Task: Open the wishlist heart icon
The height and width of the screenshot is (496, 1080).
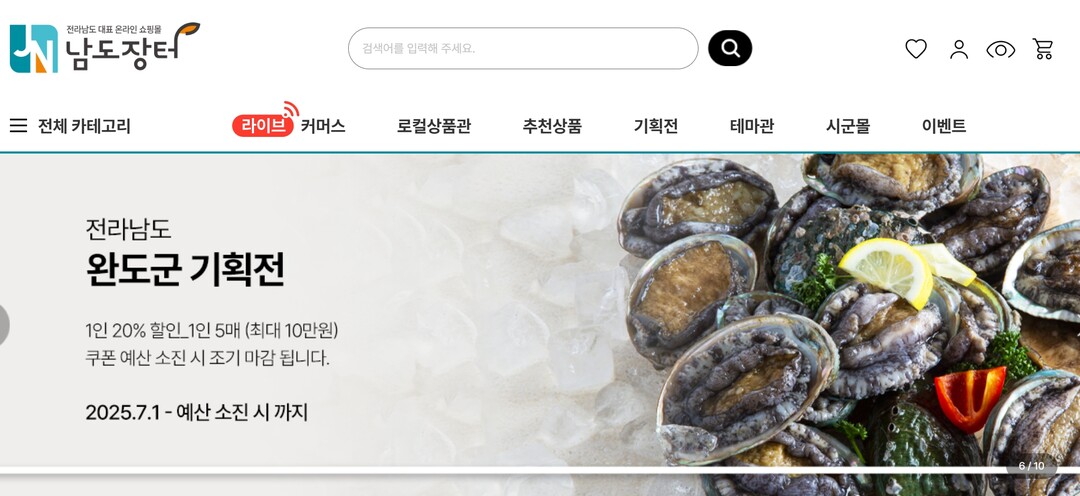Action: (x=916, y=49)
